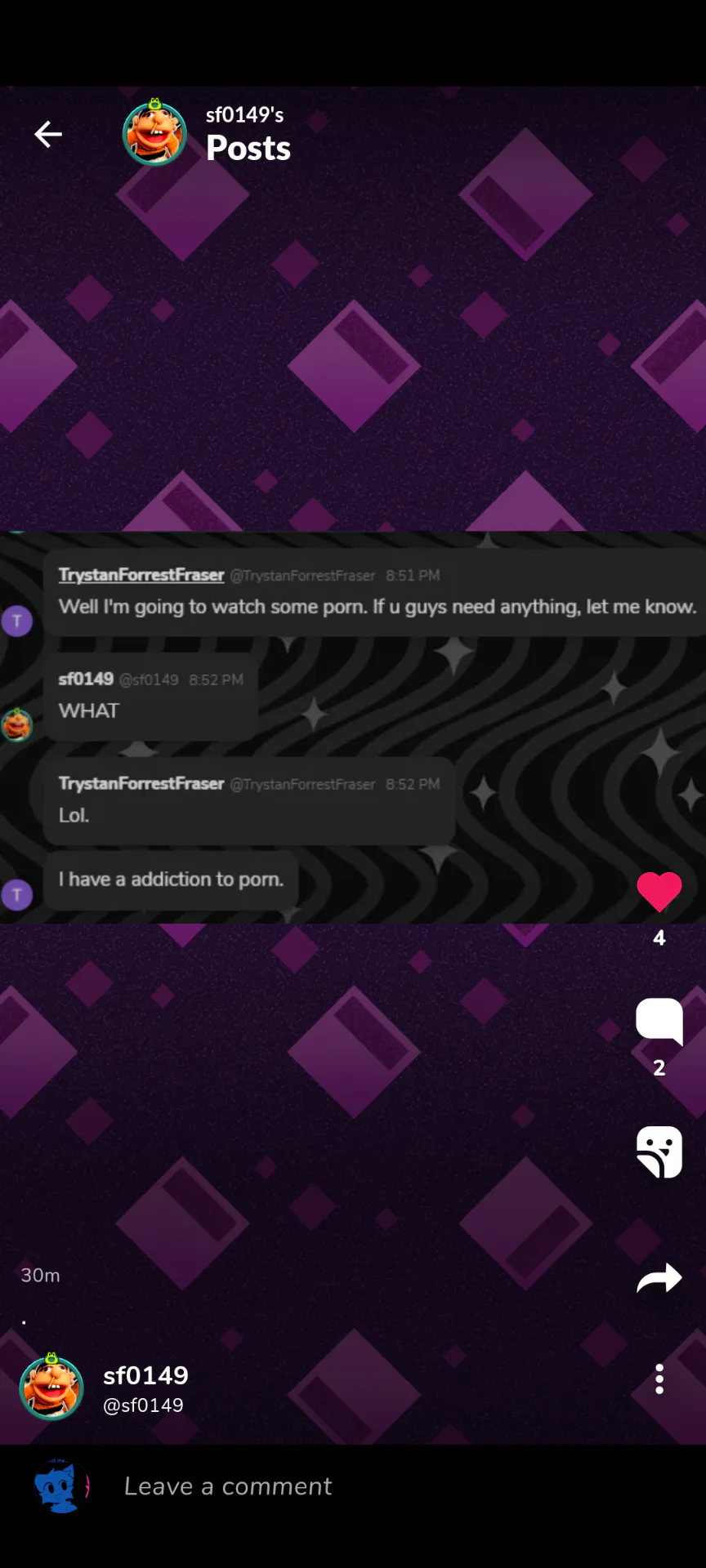The height and width of the screenshot is (1568, 706).
Task: Tap sf0149's avatar in the header
Action: click(x=154, y=133)
